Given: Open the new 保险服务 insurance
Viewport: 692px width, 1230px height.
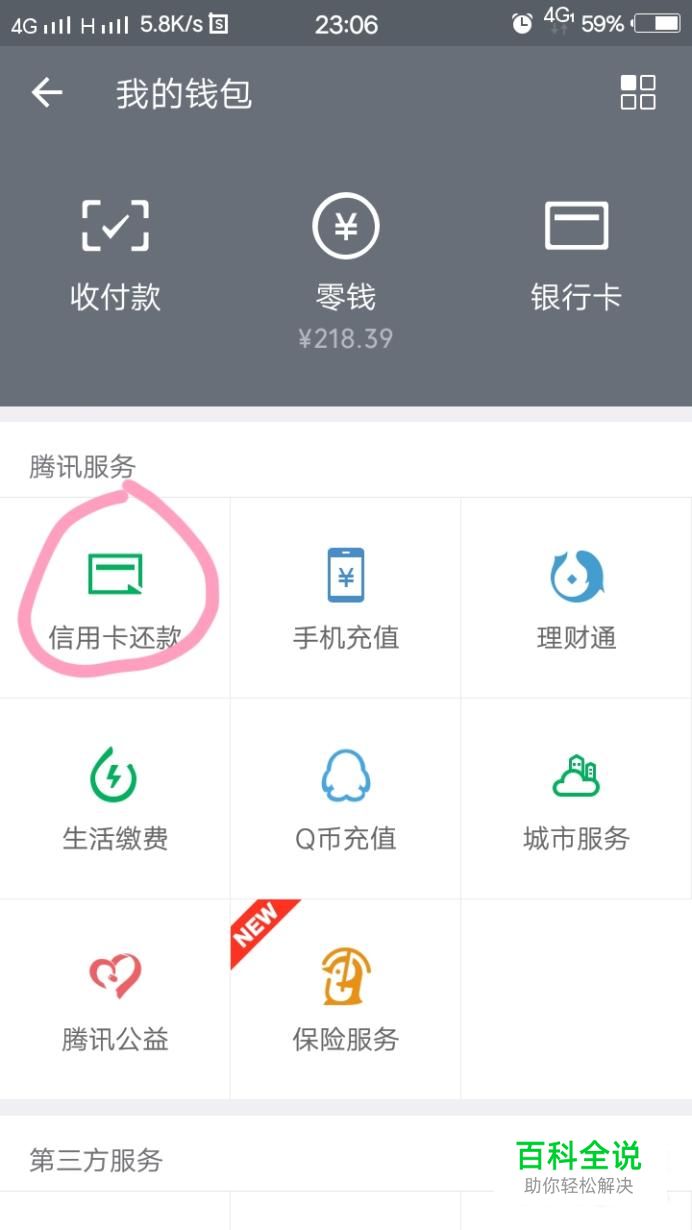Looking at the screenshot, I should click(x=345, y=998).
